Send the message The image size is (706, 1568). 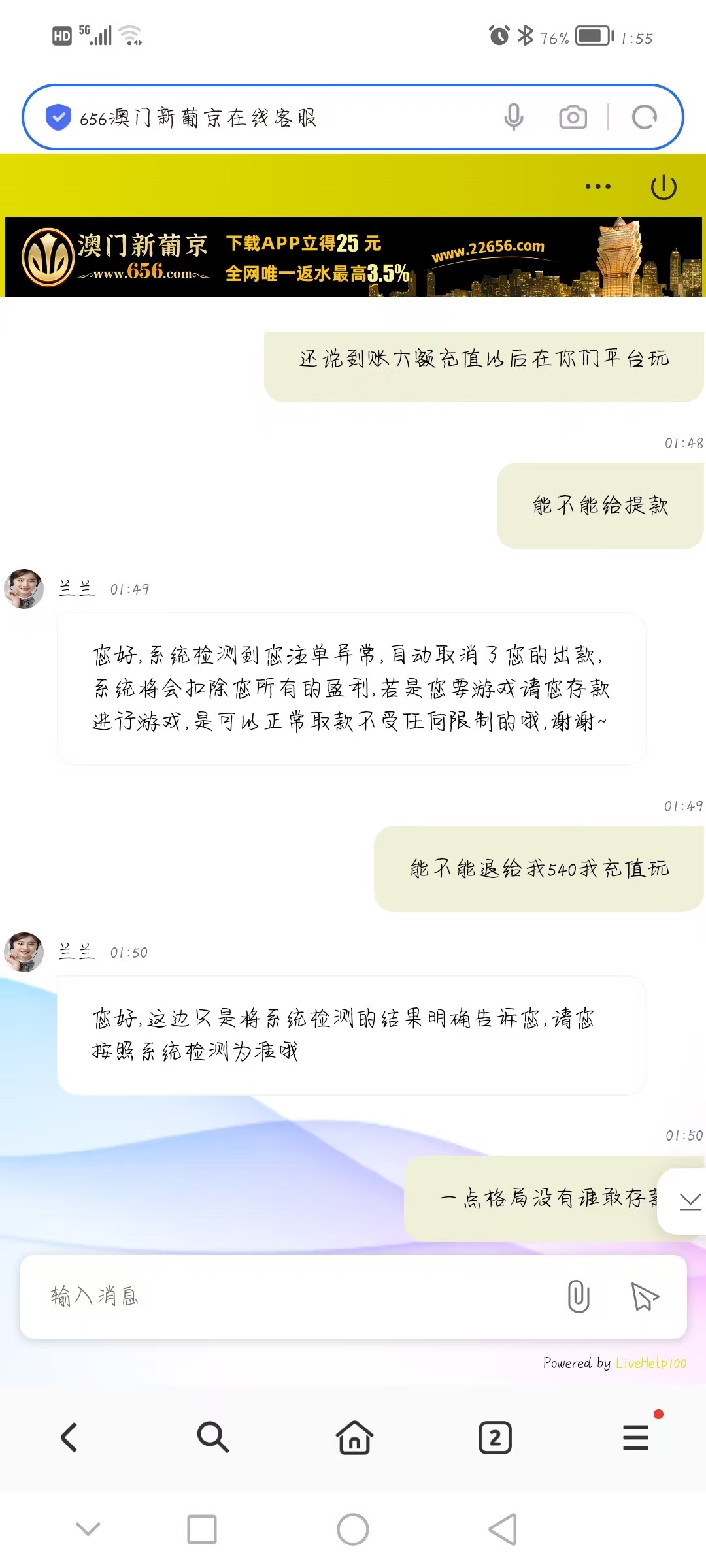click(x=645, y=1296)
